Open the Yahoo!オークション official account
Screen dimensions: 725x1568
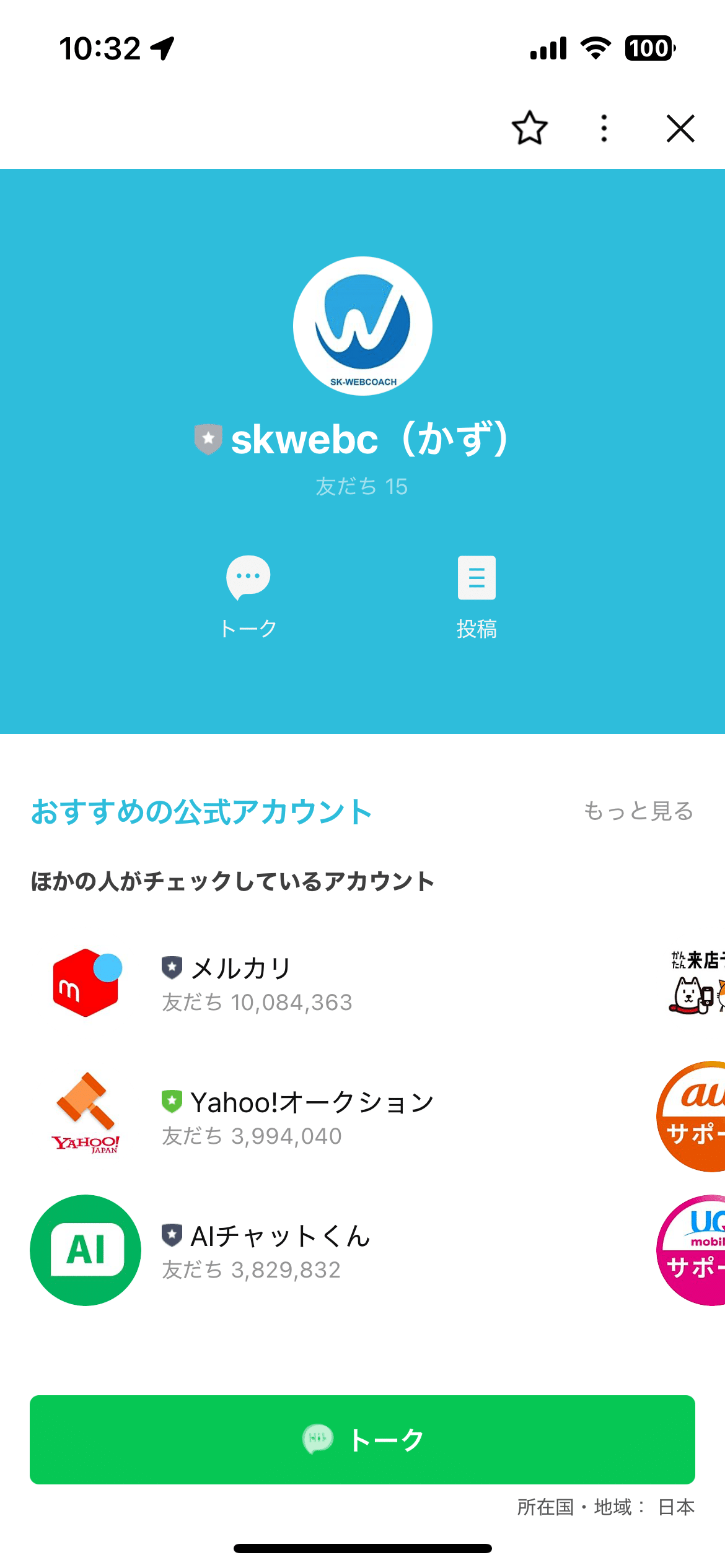point(296,1117)
